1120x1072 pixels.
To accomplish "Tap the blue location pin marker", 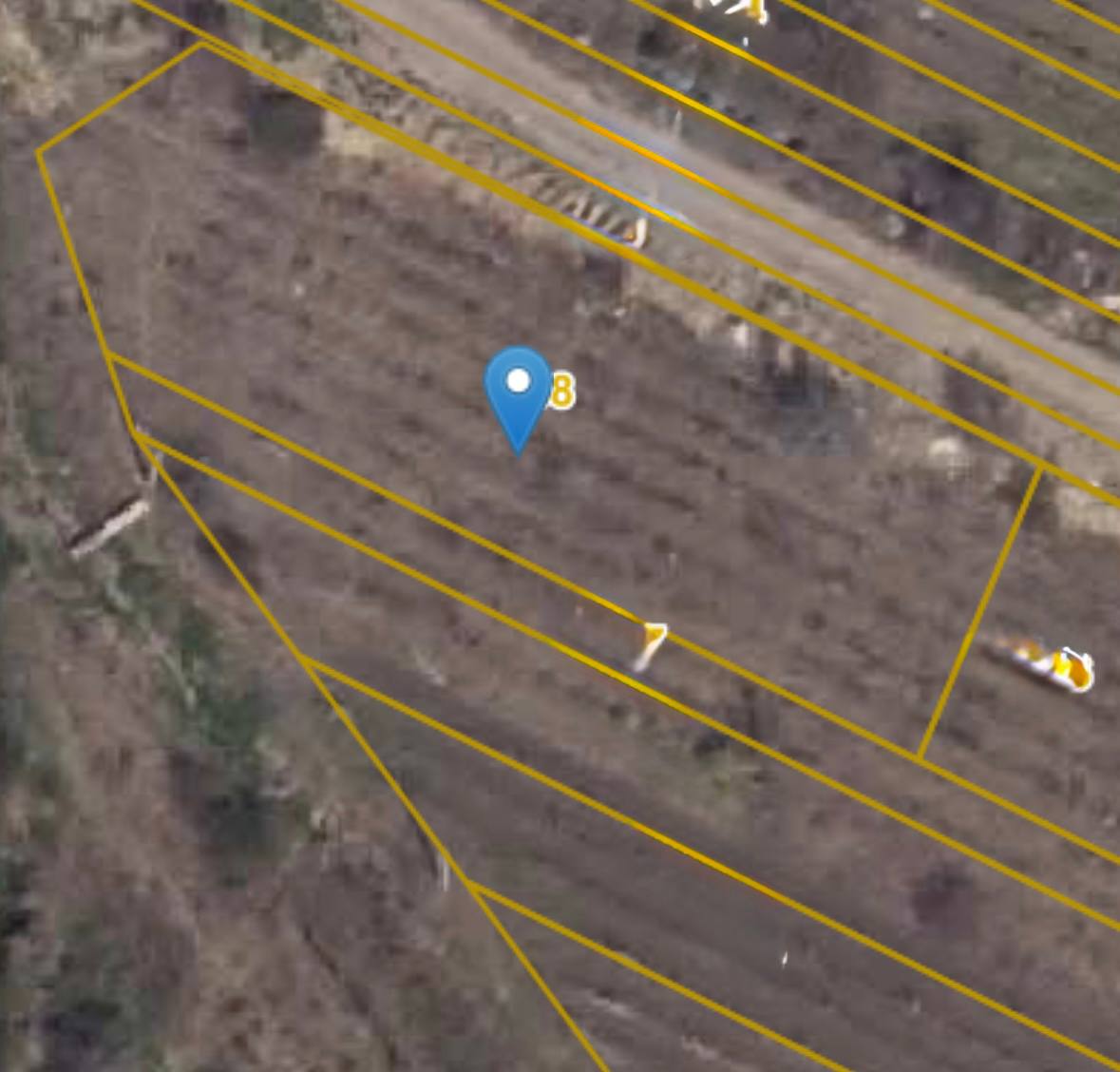I will 518,392.
